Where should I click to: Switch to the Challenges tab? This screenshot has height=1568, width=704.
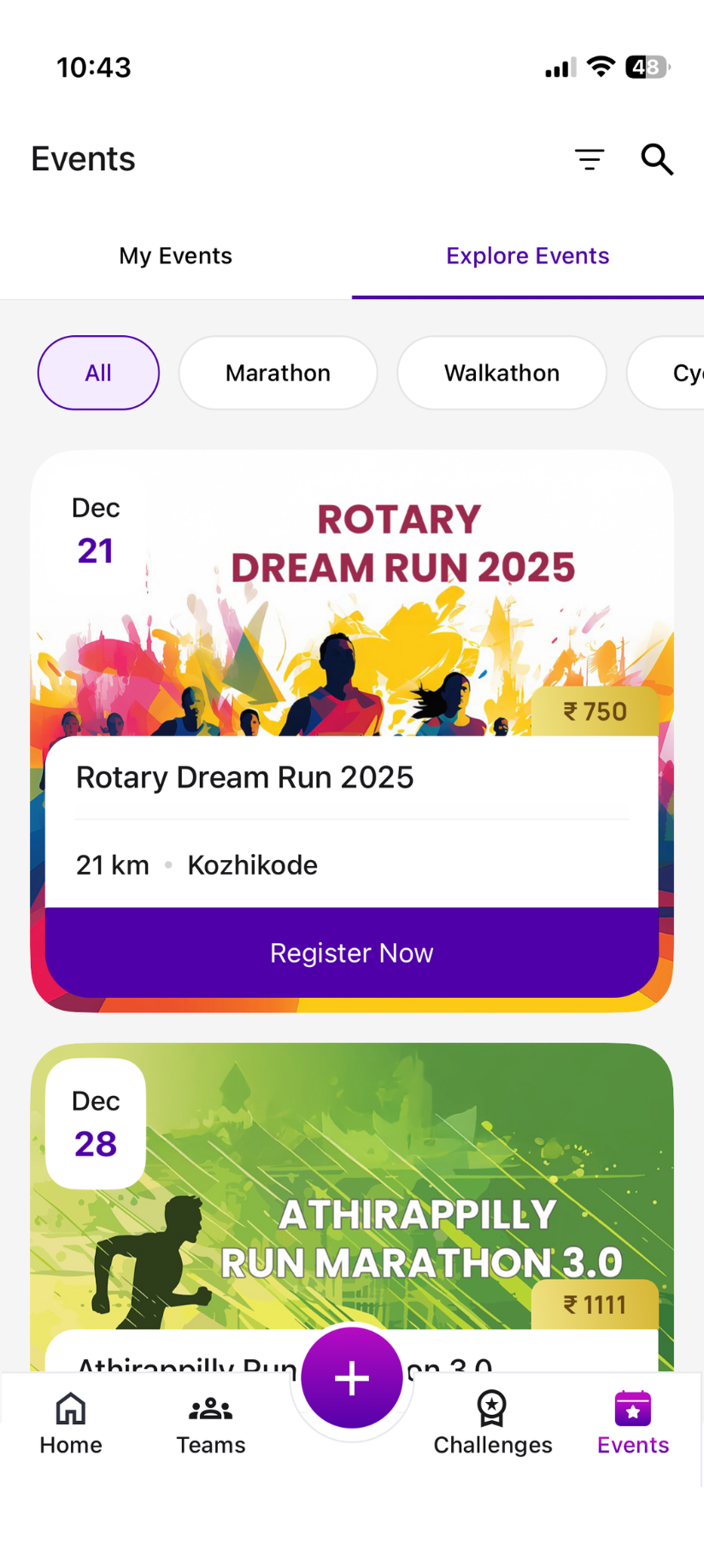(x=493, y=1424)
